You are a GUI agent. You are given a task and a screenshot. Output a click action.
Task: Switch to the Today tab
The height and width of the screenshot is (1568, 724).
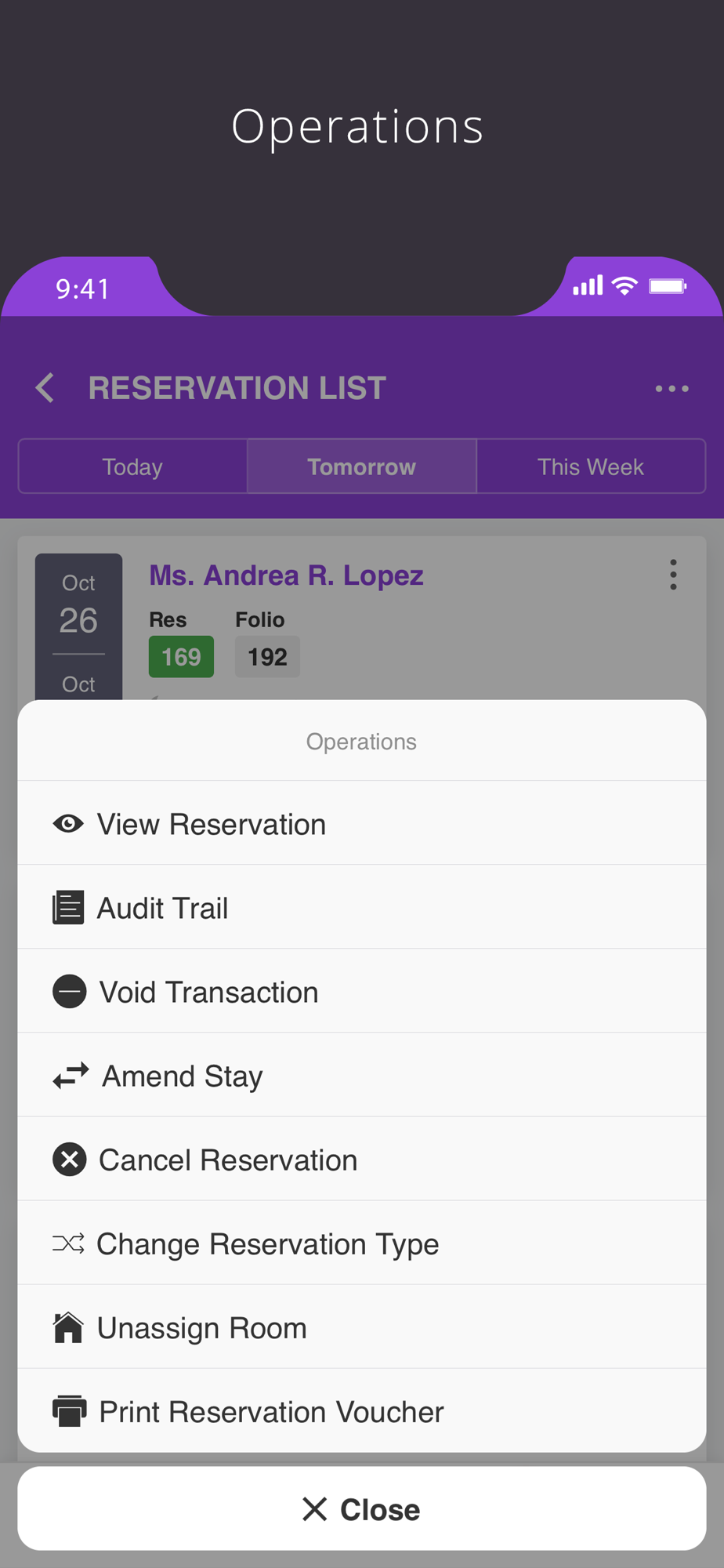click(132, 466)
